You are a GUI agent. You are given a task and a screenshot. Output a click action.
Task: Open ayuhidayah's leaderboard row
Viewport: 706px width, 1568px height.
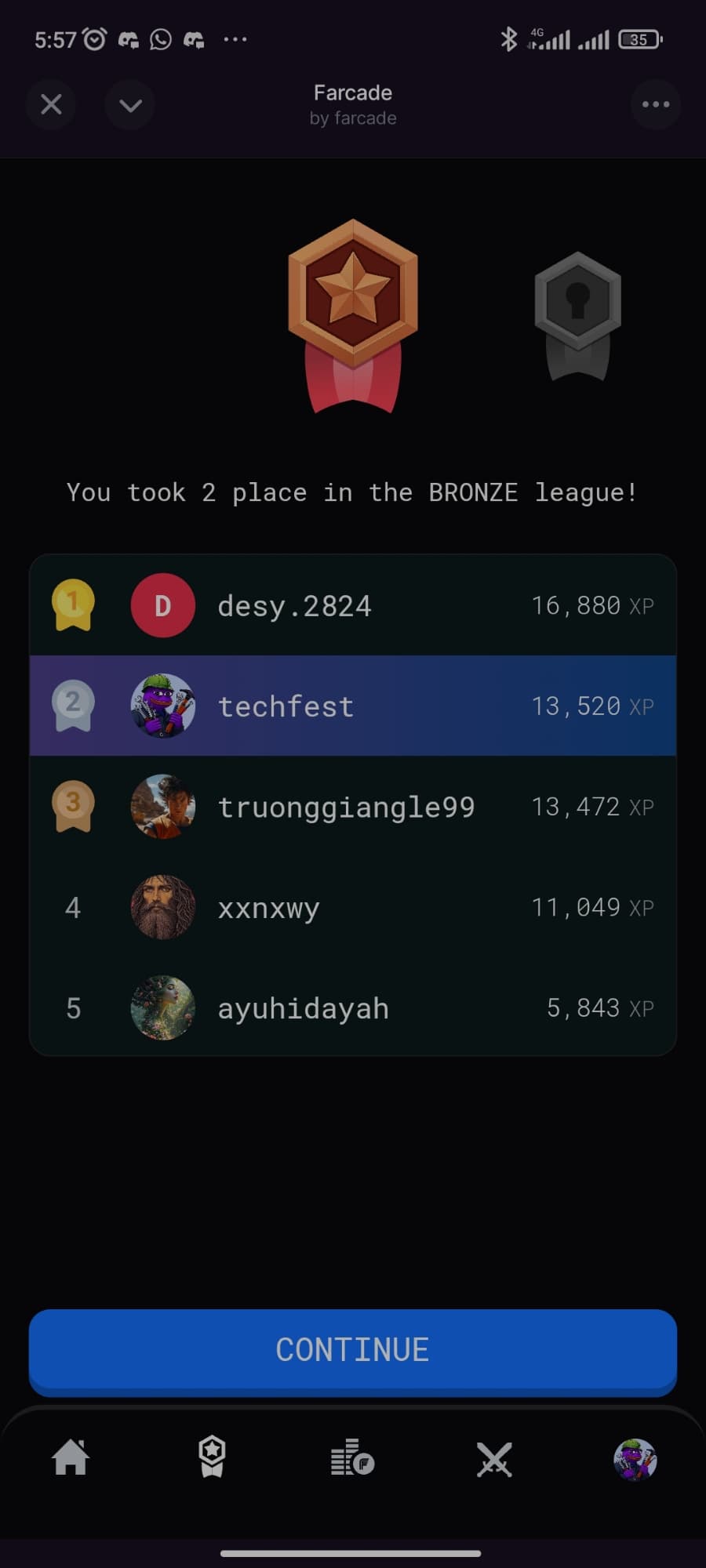(x=353, y=1007)
